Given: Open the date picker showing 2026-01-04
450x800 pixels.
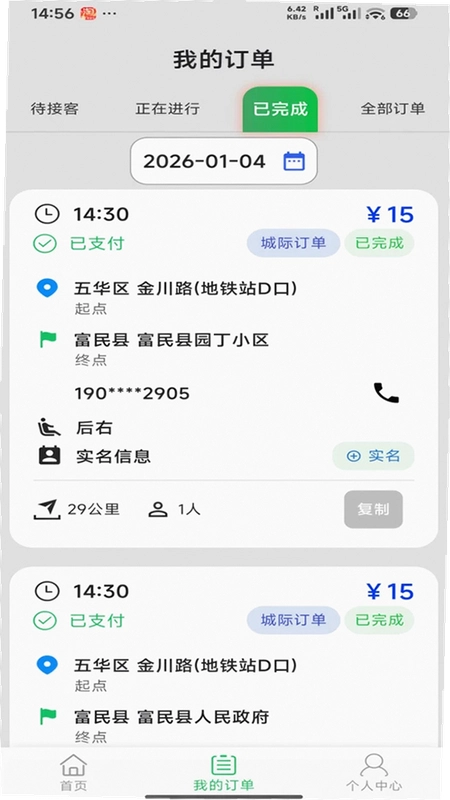Looking at the screenshot, I should pyautogui.click(x=224, y=161).
